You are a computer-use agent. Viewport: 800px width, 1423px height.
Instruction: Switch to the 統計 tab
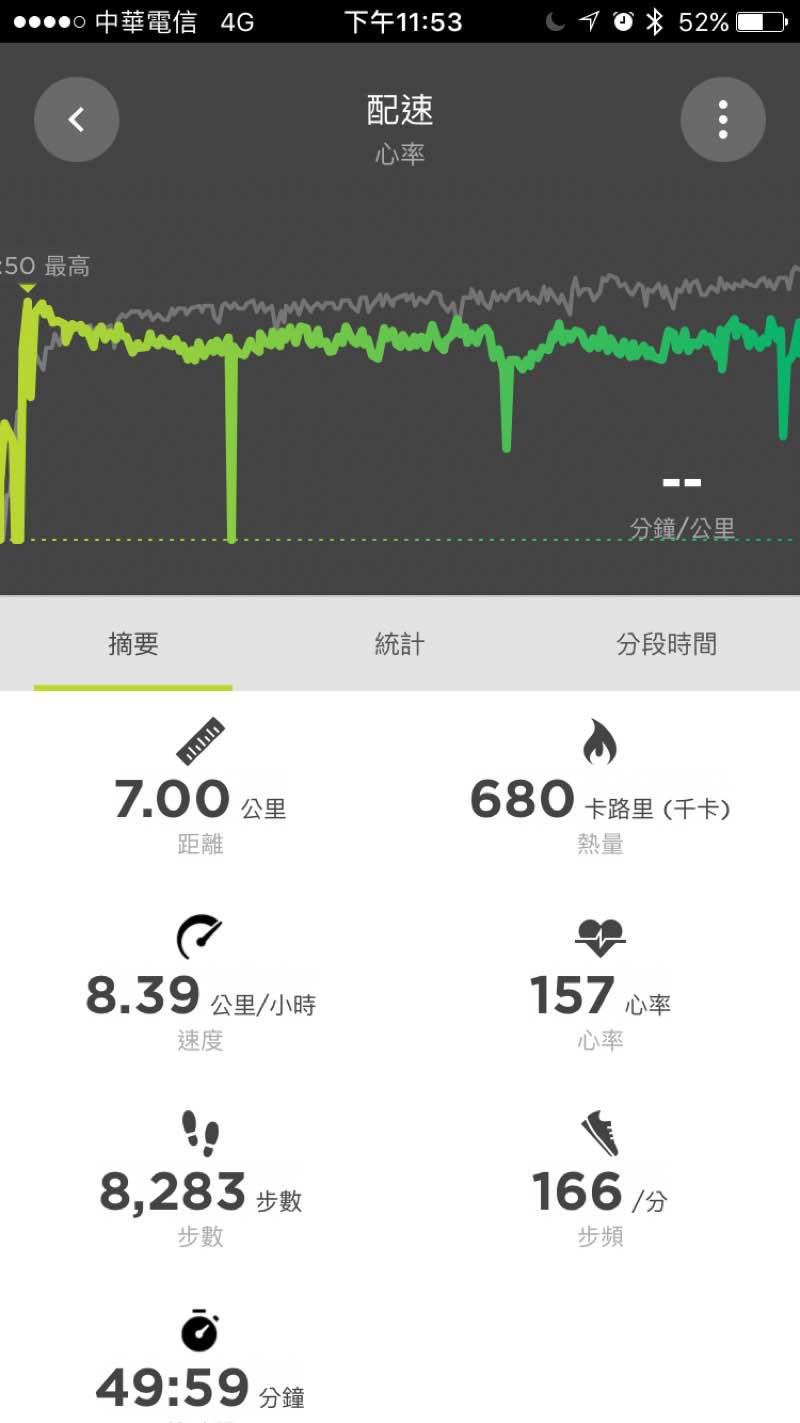coord(399,645)
